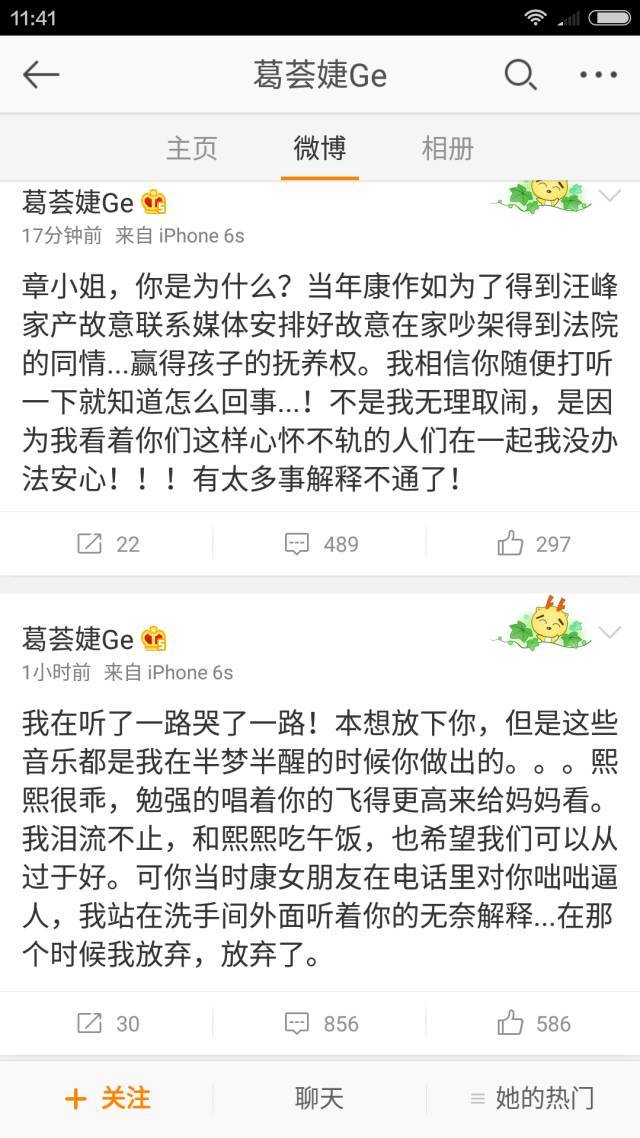Select the 微博 tab
640x1138 pixels.
coord(320,149)
